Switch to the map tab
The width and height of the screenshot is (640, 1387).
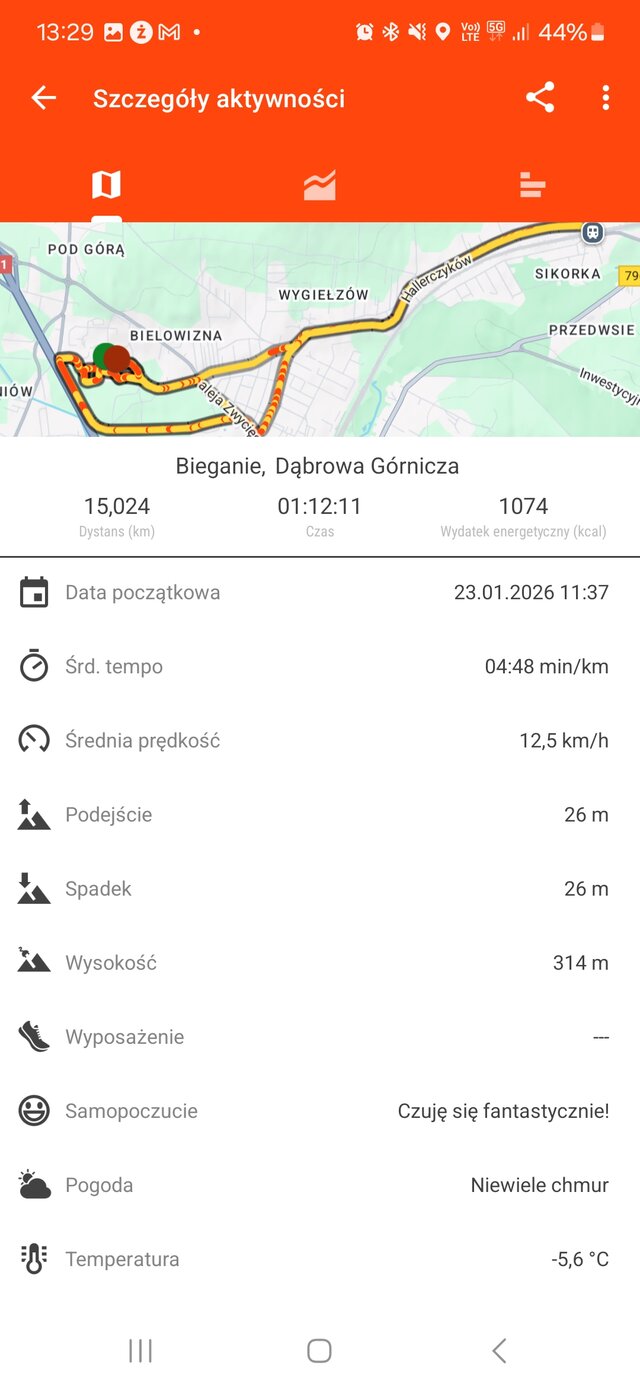pos(106,185)
